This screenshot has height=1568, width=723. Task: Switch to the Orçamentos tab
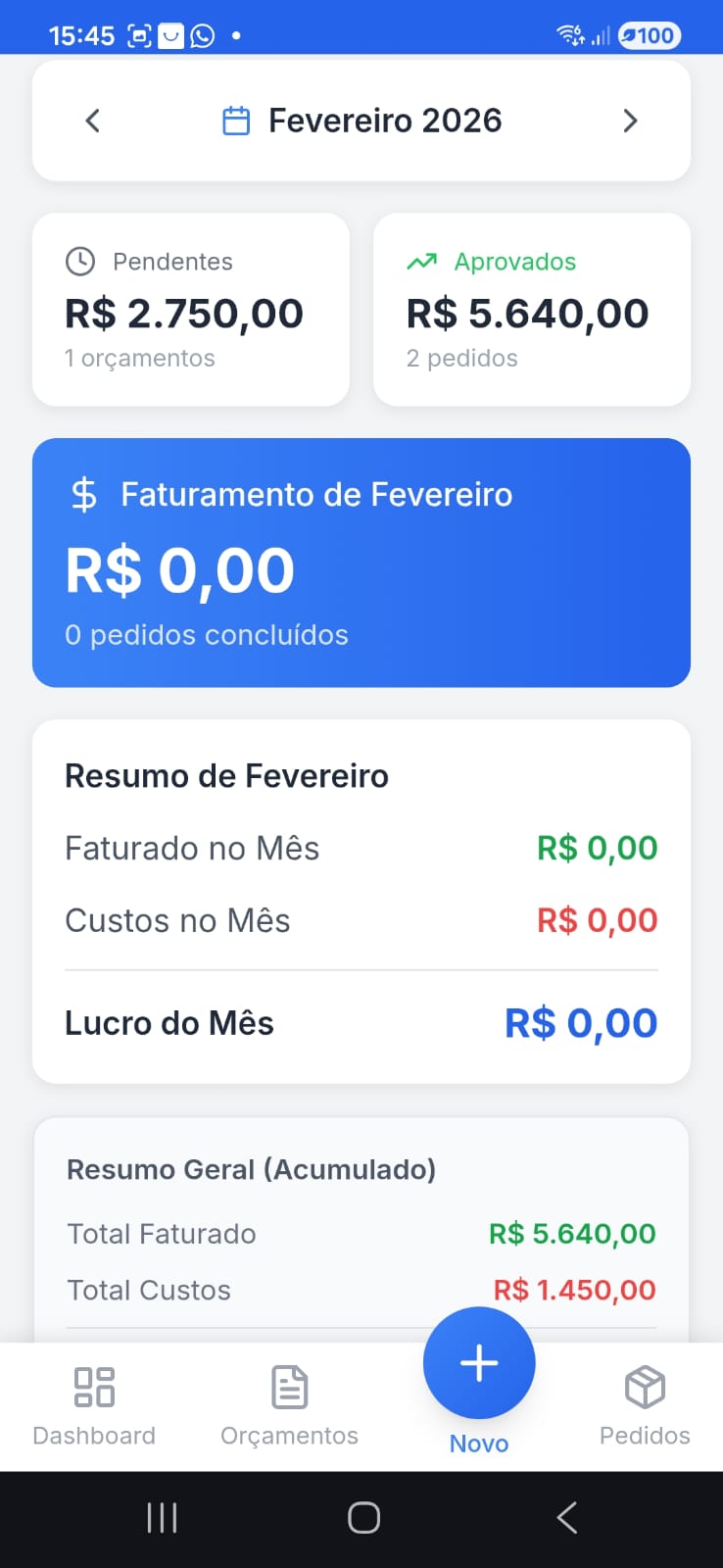(288, 1406)
